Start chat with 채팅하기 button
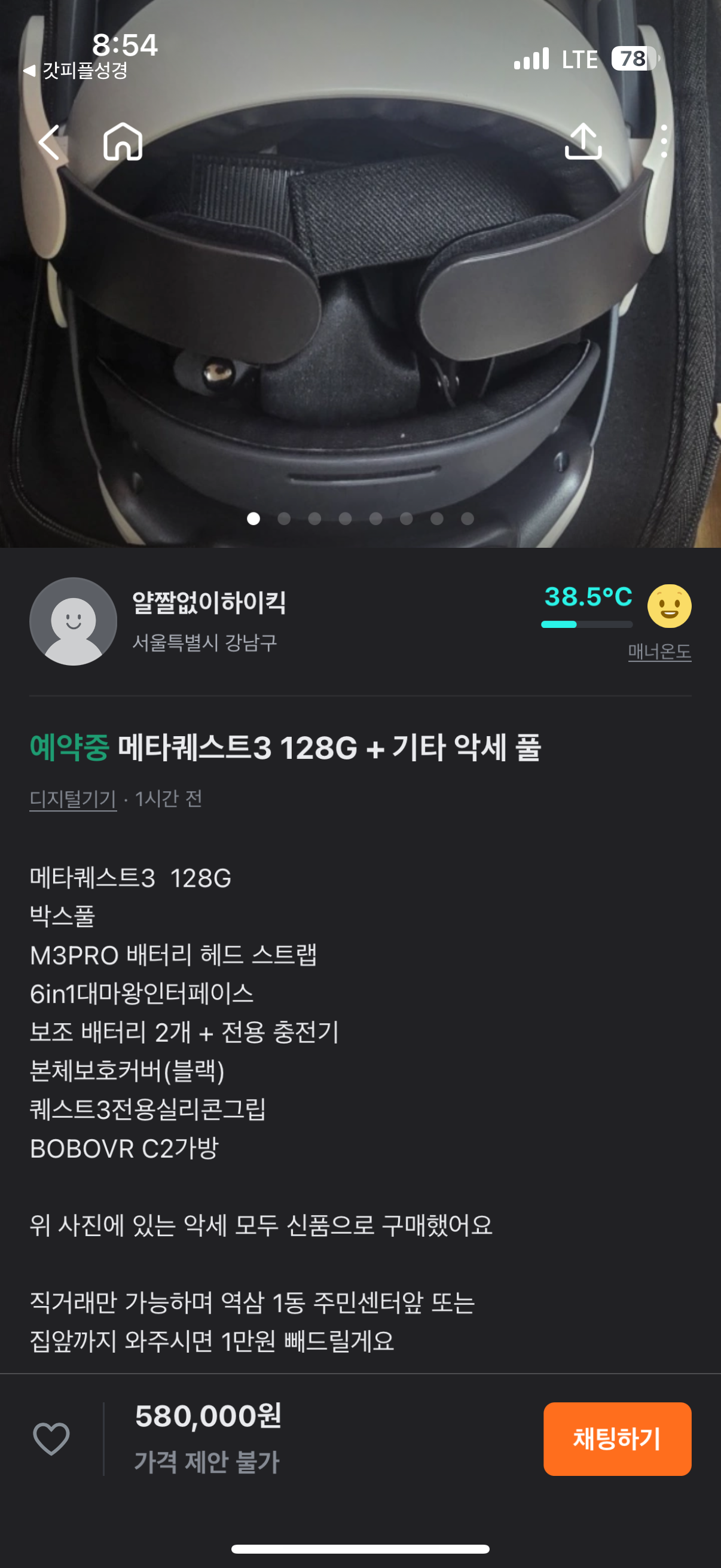 [x=617, y=1439]
